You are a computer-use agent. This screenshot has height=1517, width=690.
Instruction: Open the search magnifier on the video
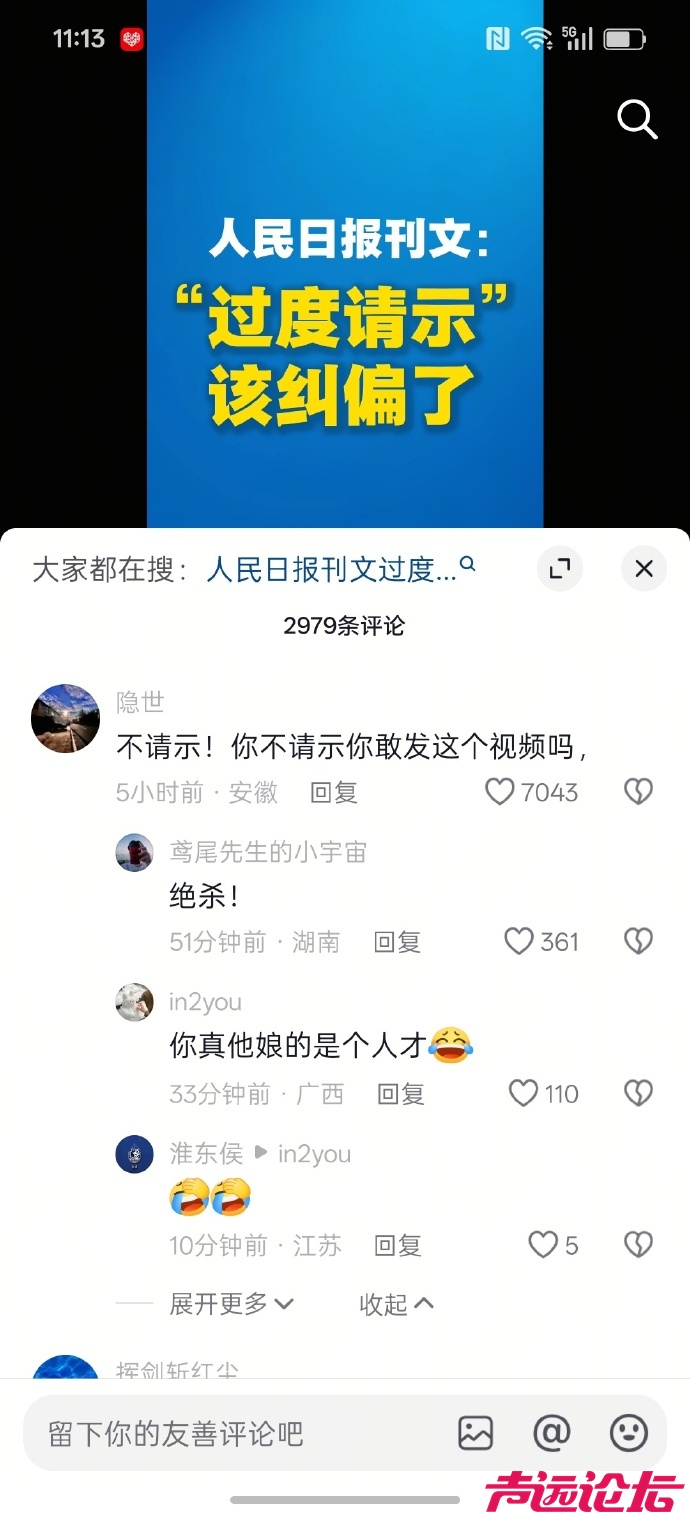point(636,120)
